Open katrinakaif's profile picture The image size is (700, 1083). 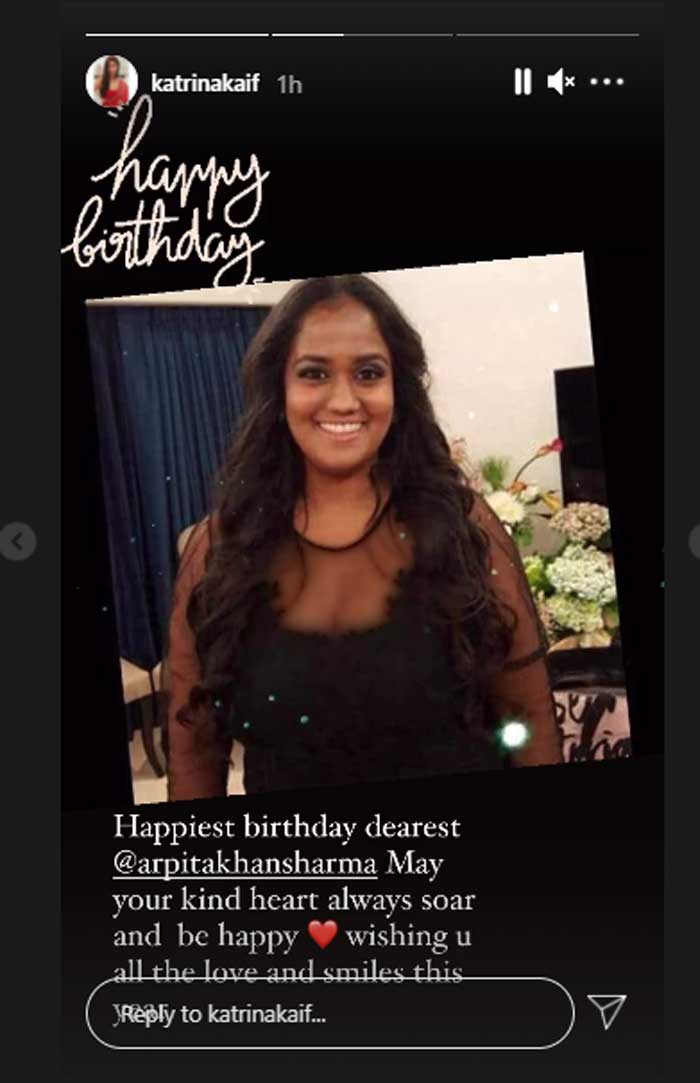[x=111, y=83]
